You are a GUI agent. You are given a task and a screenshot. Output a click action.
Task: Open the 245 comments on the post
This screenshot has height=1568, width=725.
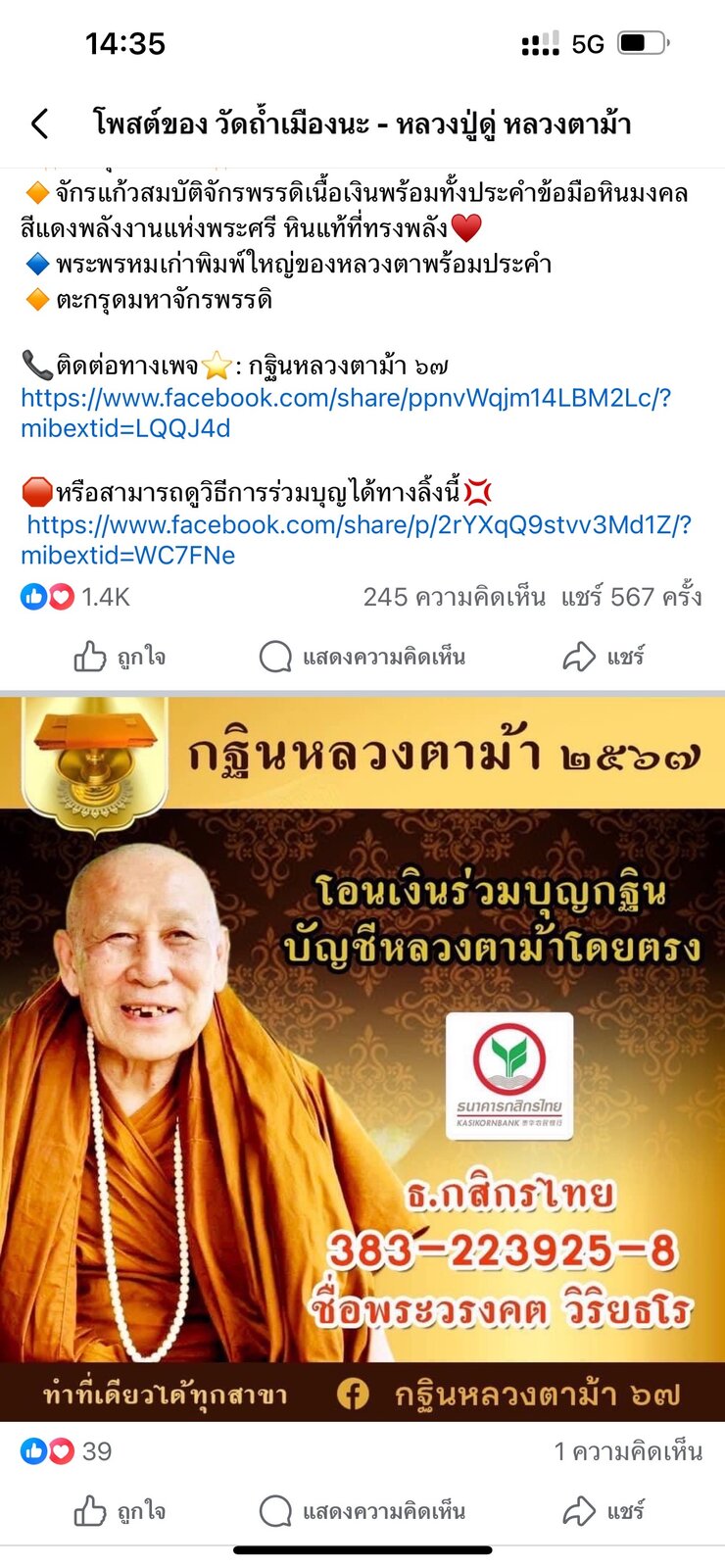coord(454,597)
